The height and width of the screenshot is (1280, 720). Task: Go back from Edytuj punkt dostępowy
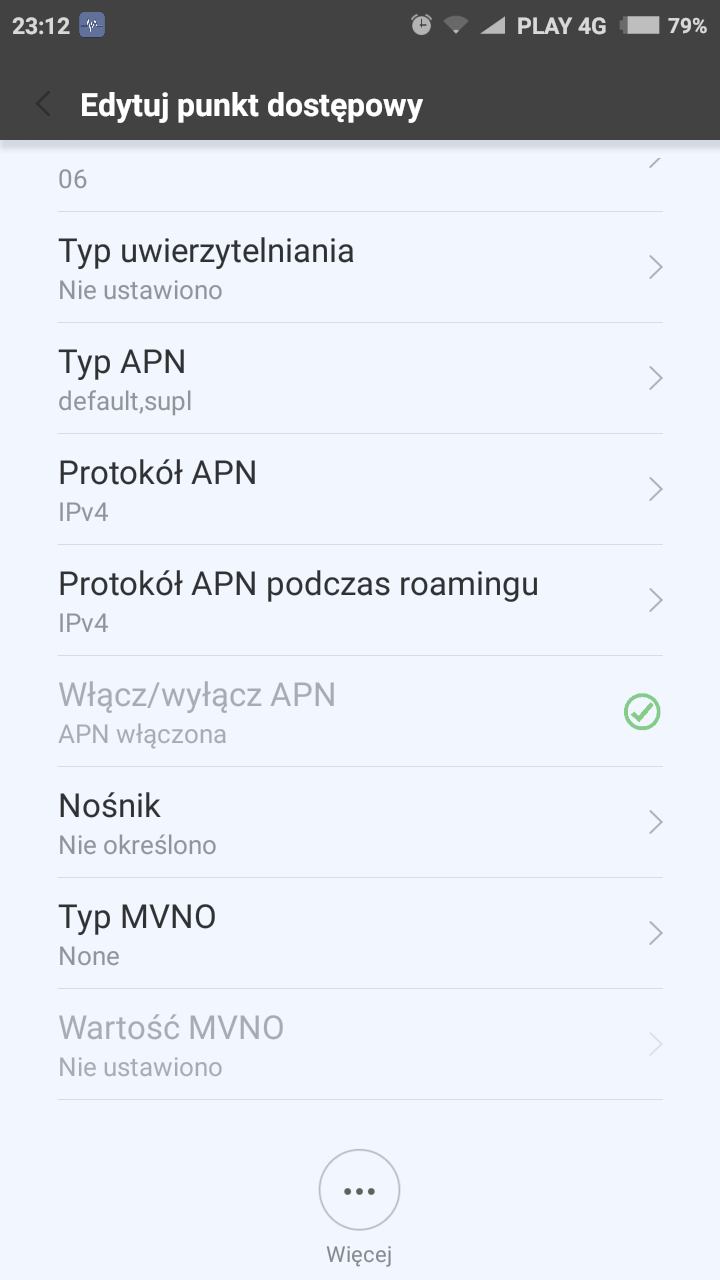(43, 104)
